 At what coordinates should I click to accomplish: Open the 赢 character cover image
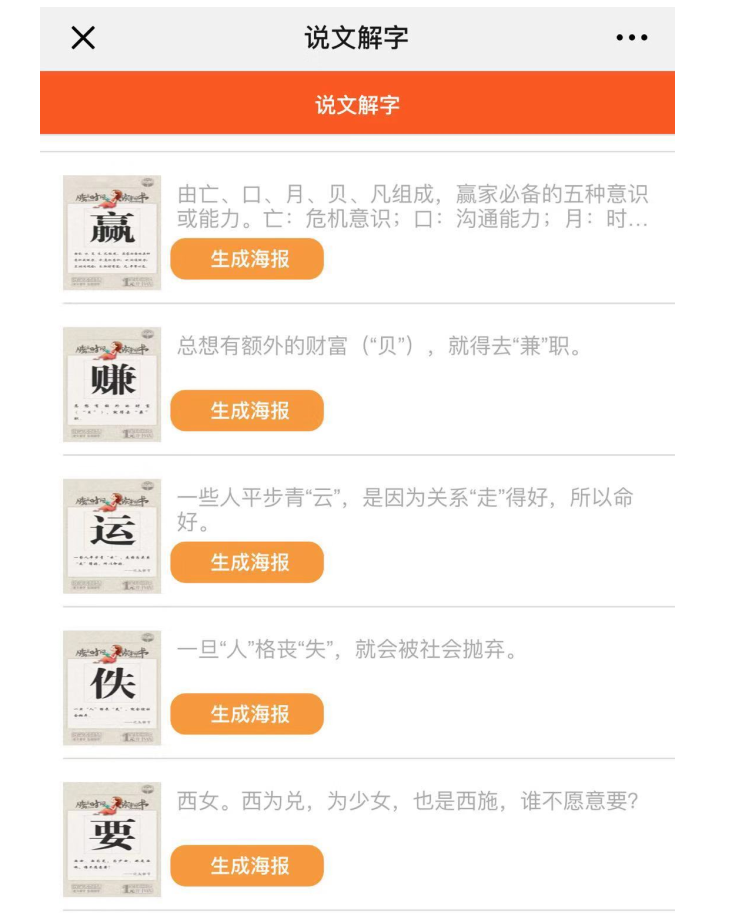pos(112,233)
